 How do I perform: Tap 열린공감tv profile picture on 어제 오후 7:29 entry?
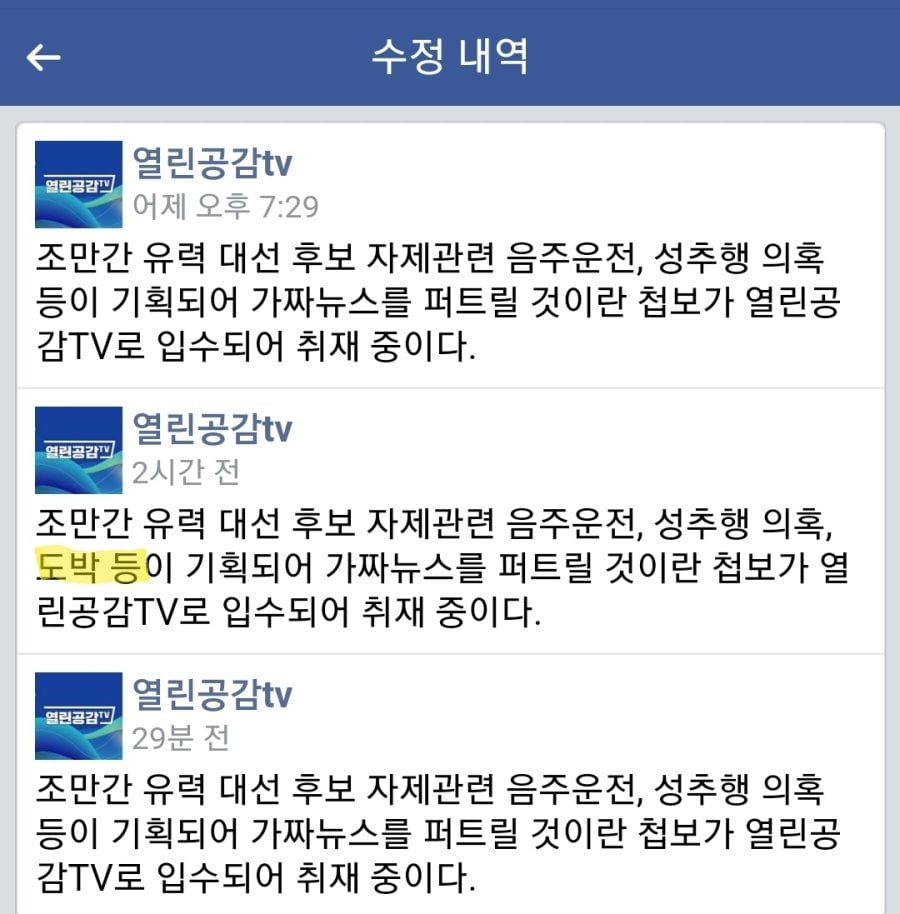click(x=78, y=184)
